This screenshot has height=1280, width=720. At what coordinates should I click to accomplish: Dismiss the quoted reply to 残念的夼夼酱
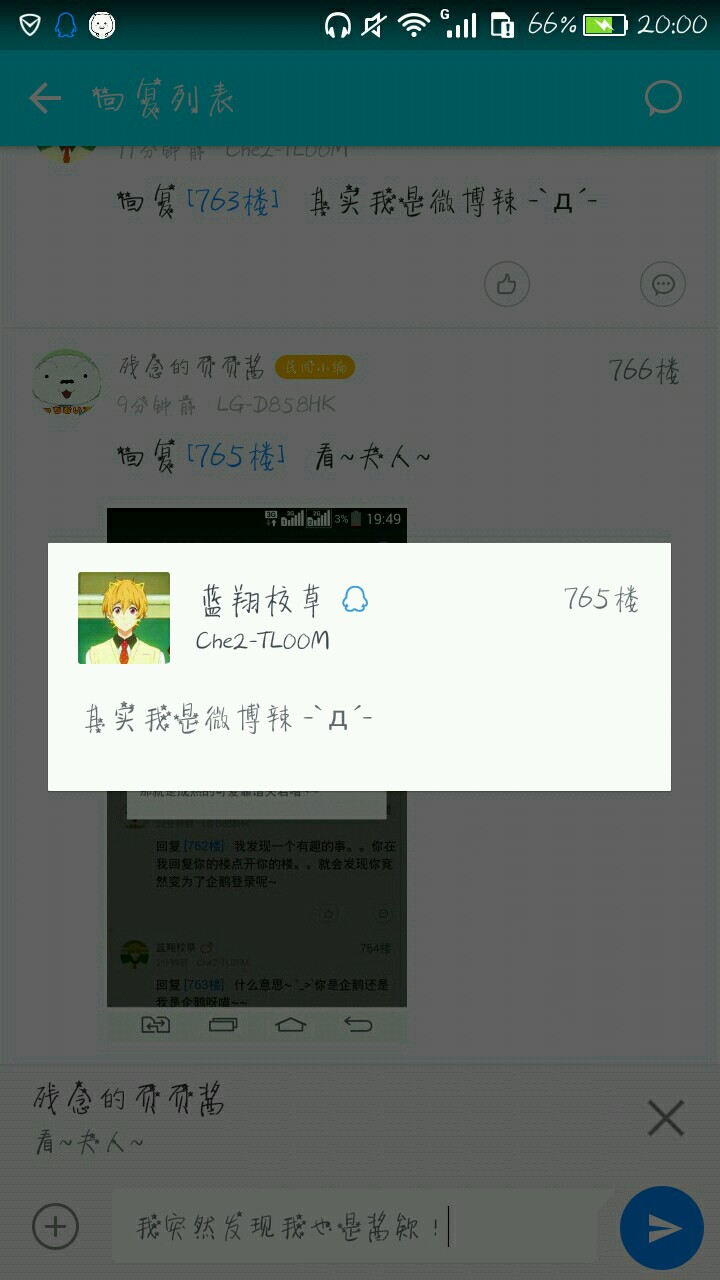[x=665, y=1118]
